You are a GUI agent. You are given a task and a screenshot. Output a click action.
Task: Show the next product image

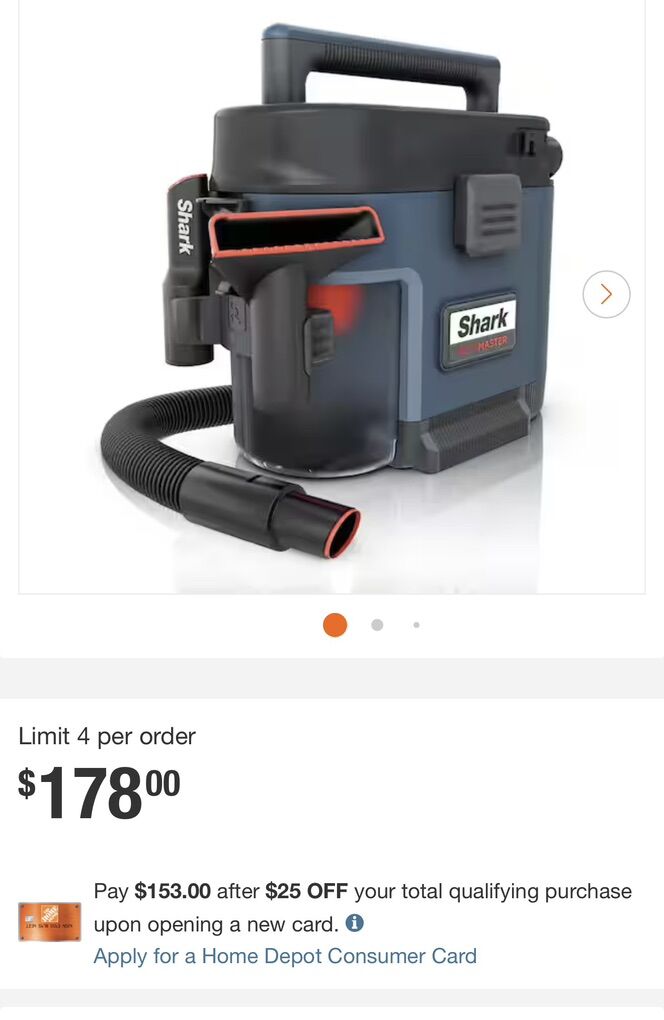(x=606, y=294)
